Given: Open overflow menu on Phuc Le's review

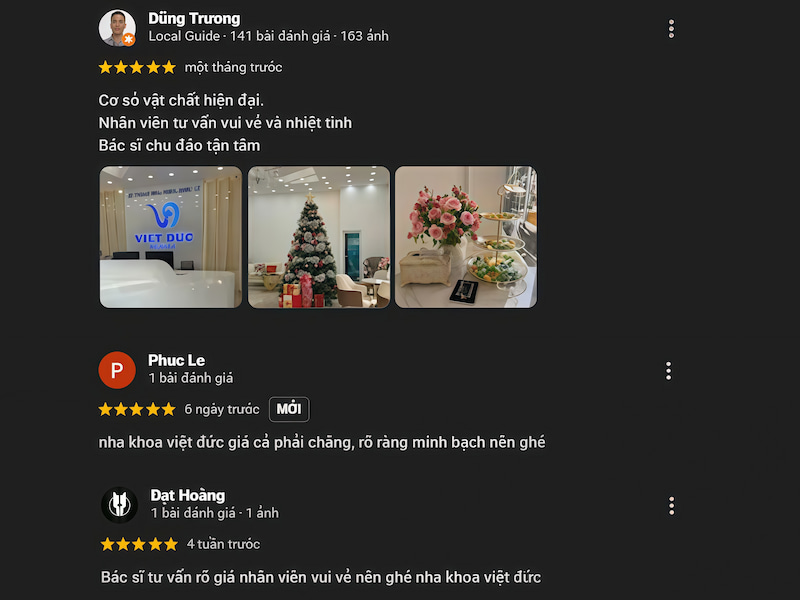Looking at the screenshot, I should point(669,371).
